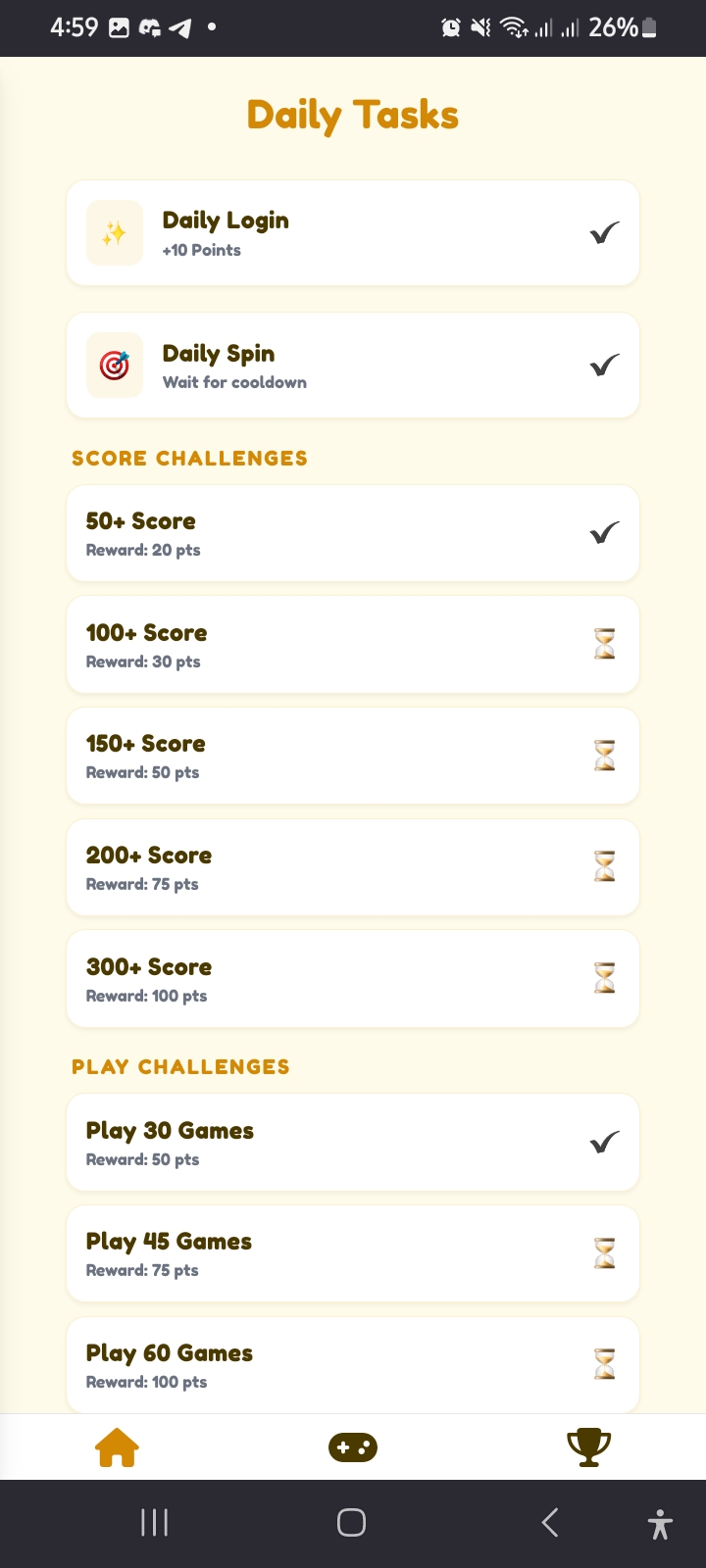View the 300+ Score challenge
The image size is (706, 1568).
pos(353,979)
